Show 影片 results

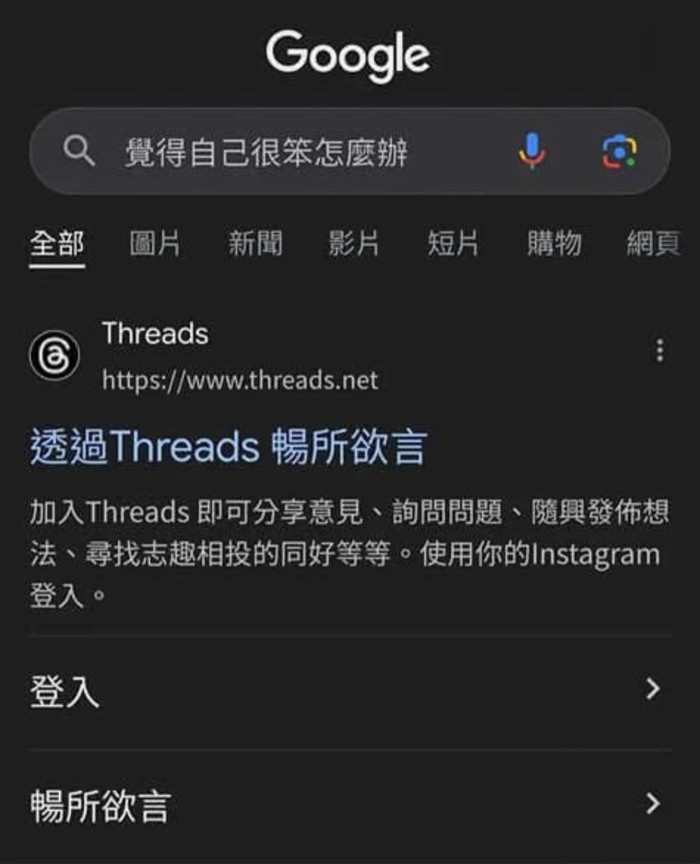(354, 244)
